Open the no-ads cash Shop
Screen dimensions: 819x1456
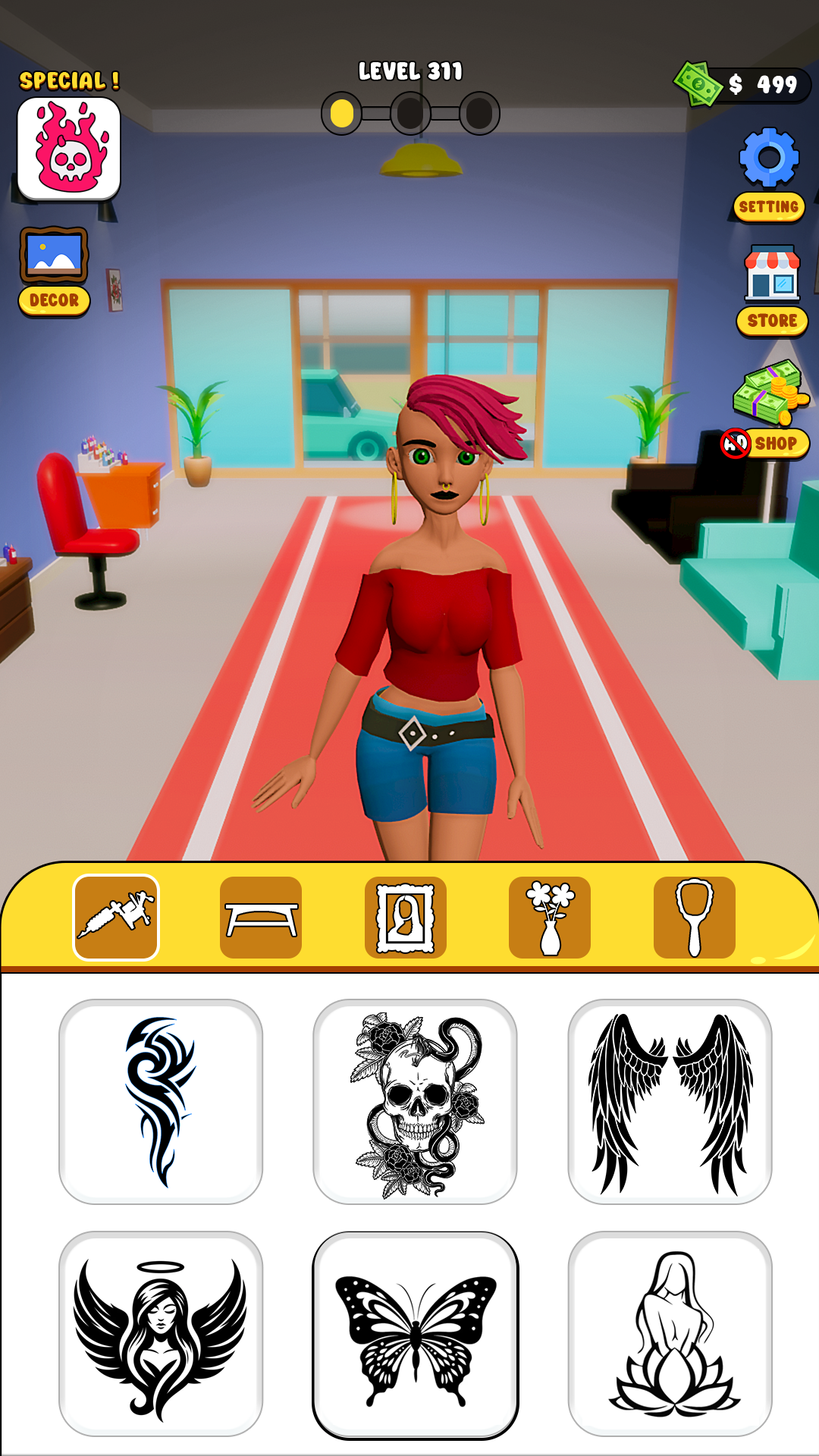click(x=766, y=411)
